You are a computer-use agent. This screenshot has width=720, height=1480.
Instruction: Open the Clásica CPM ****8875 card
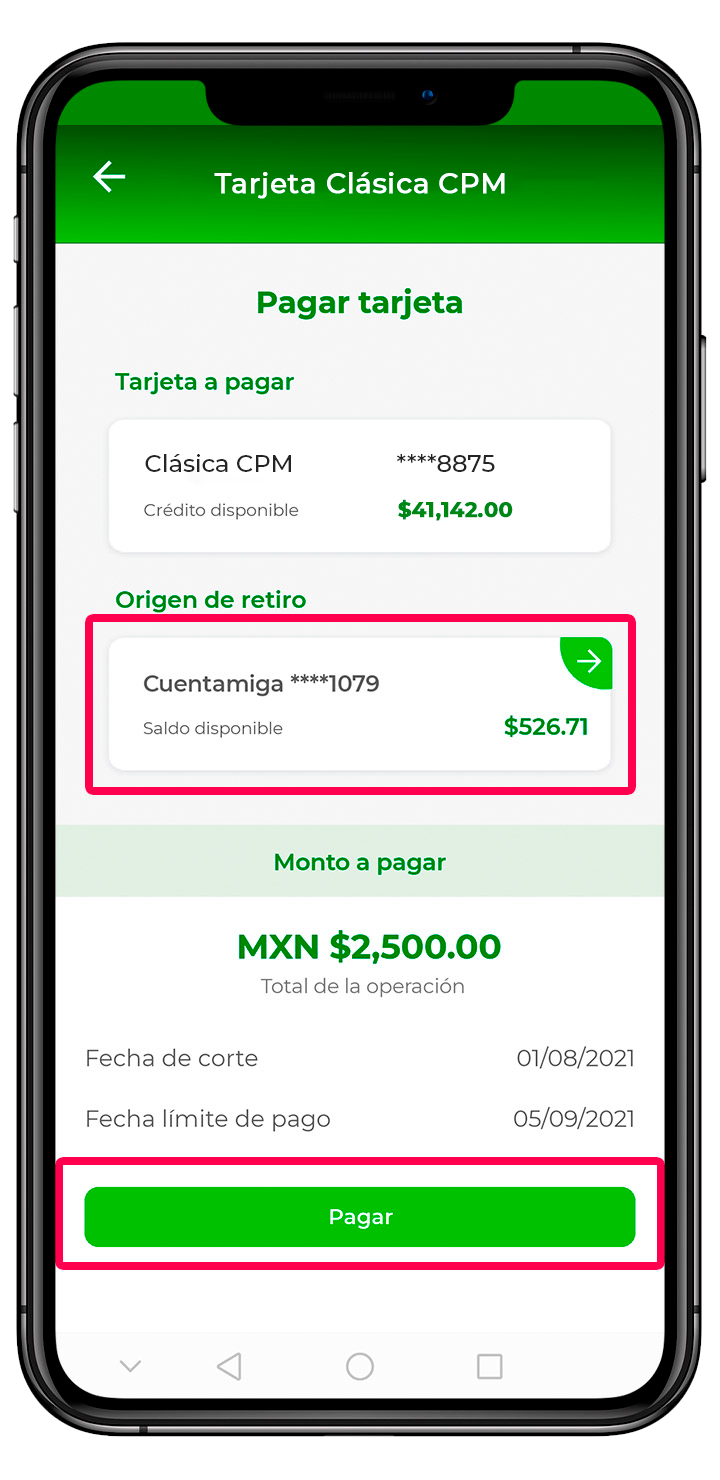pos(360,486)
